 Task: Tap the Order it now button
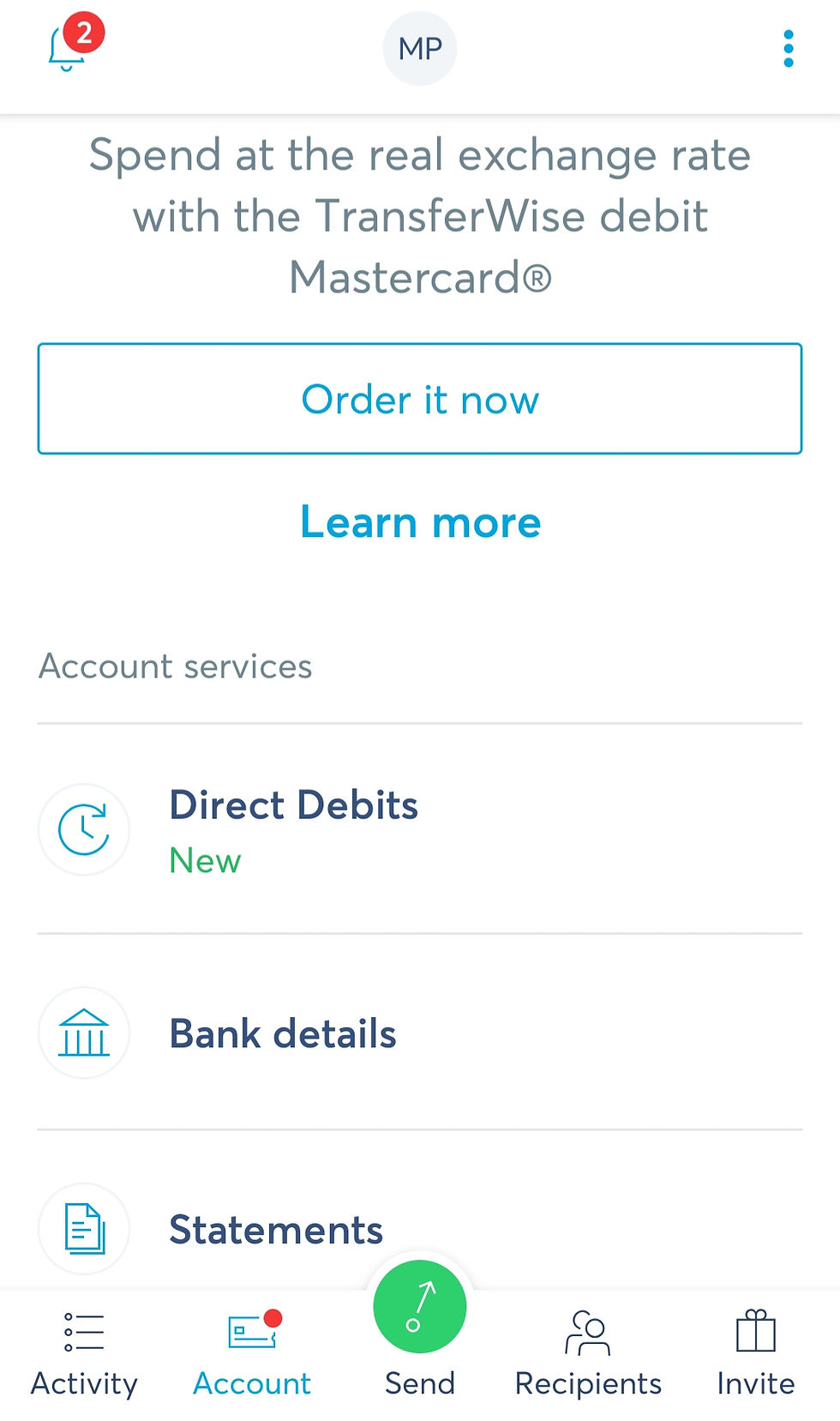pos(420,399)
